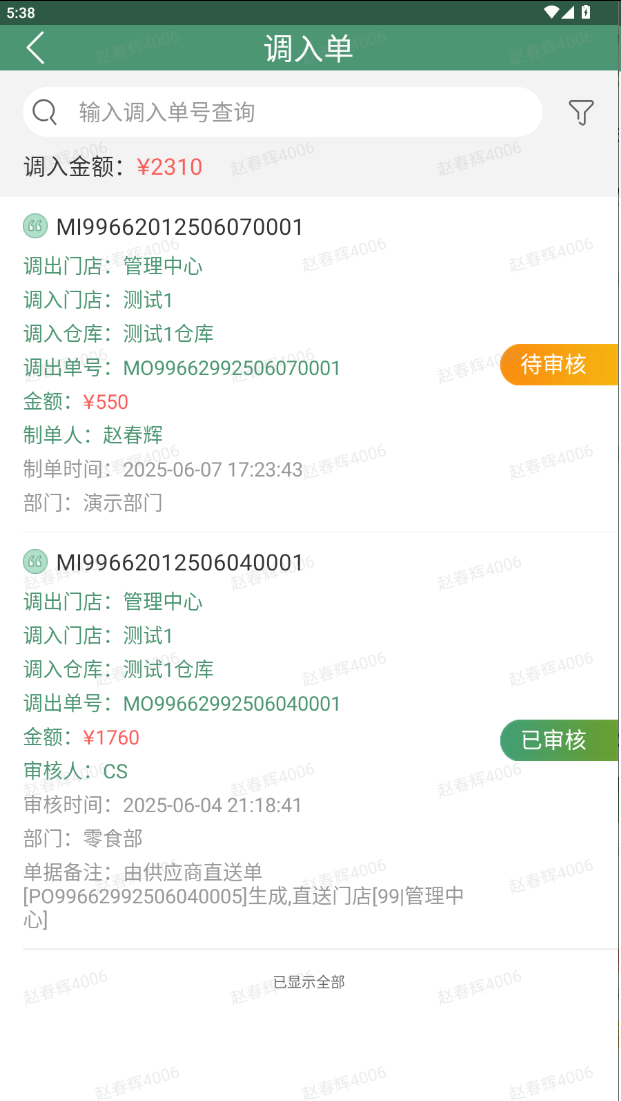Open transfer-in order MI99662012506070001
This screenshot has height=1101, width=621.
pos(310,364)
